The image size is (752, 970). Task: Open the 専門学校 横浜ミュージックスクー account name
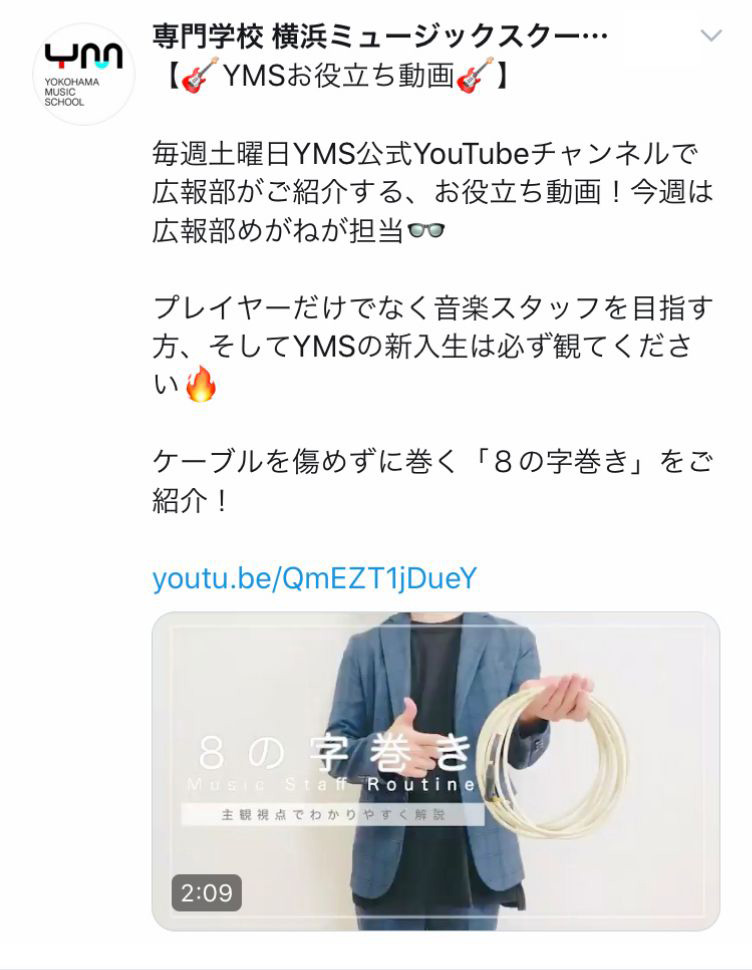[379, 37]
